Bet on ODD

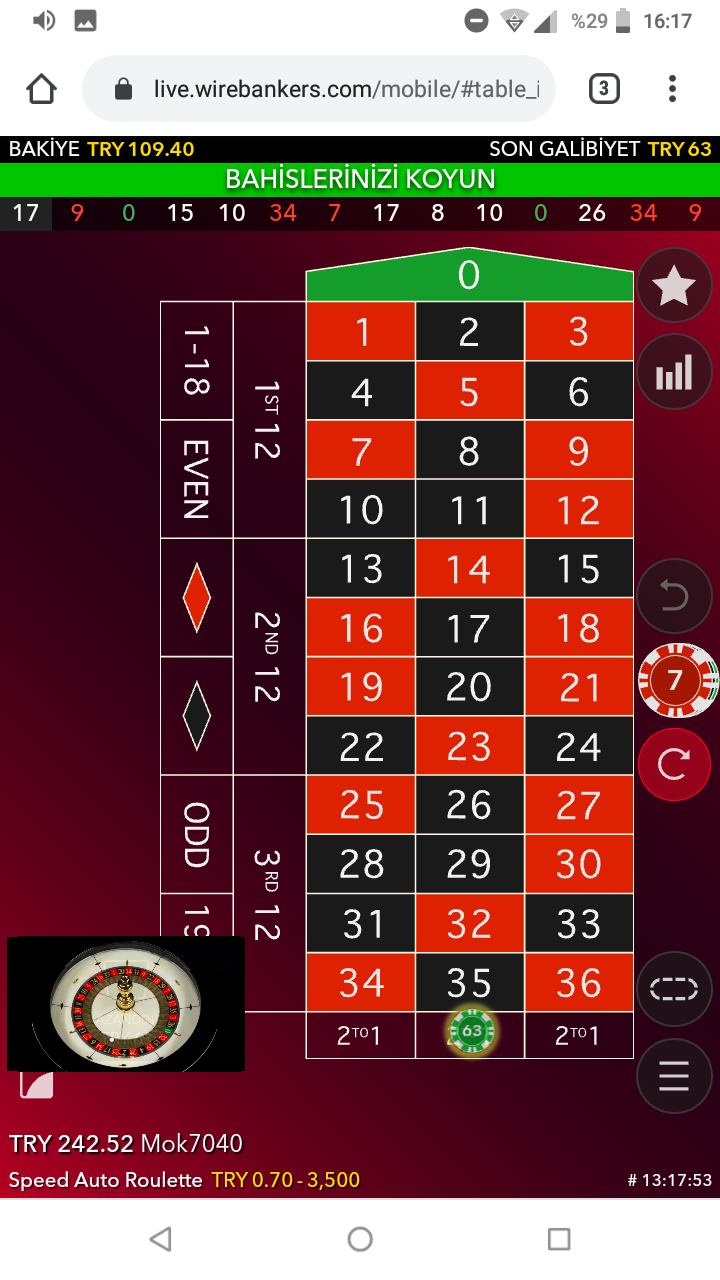pos(196,834)
